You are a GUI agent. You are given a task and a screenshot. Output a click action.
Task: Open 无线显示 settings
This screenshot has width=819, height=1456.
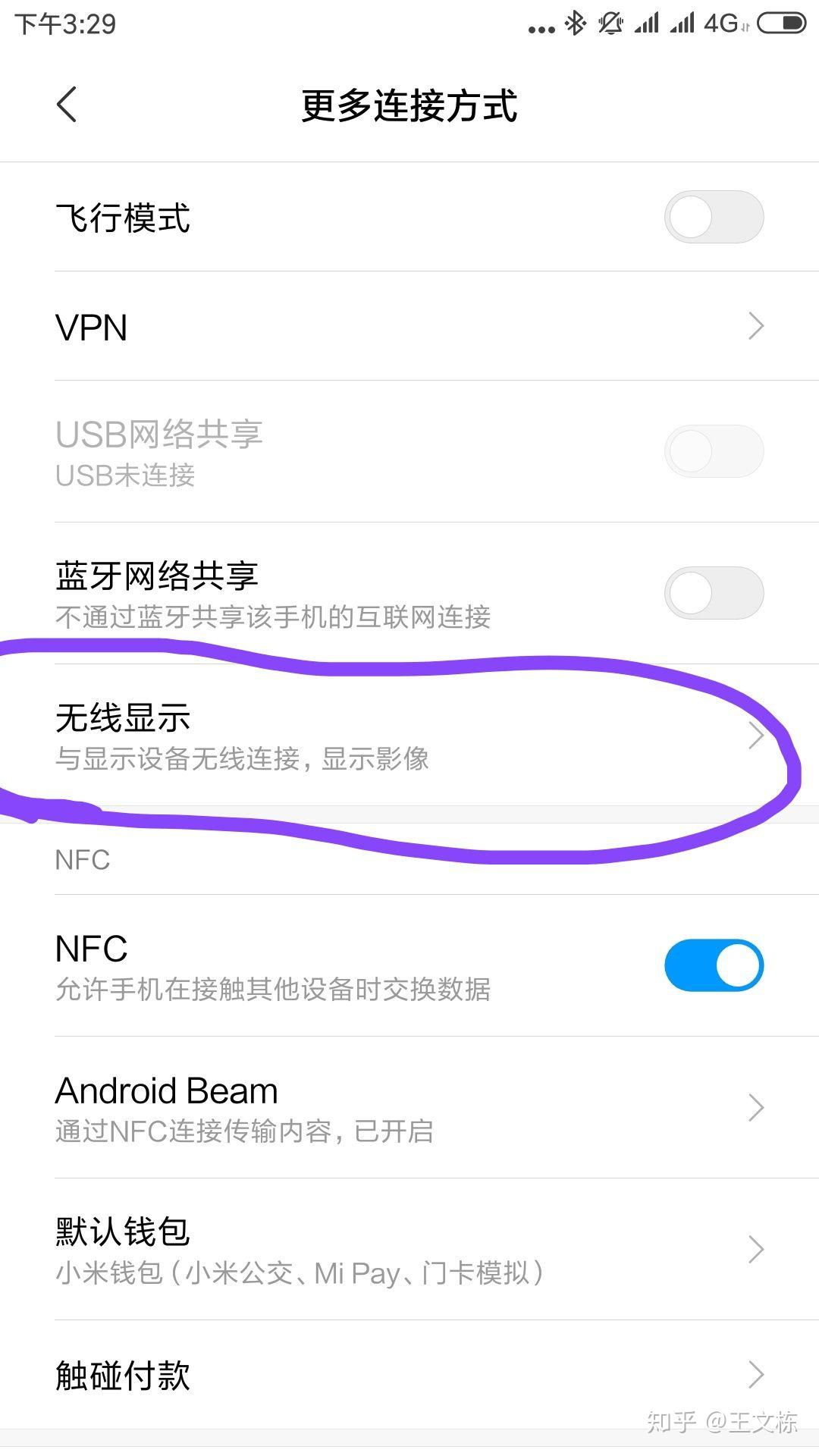(x=409, y=736)
